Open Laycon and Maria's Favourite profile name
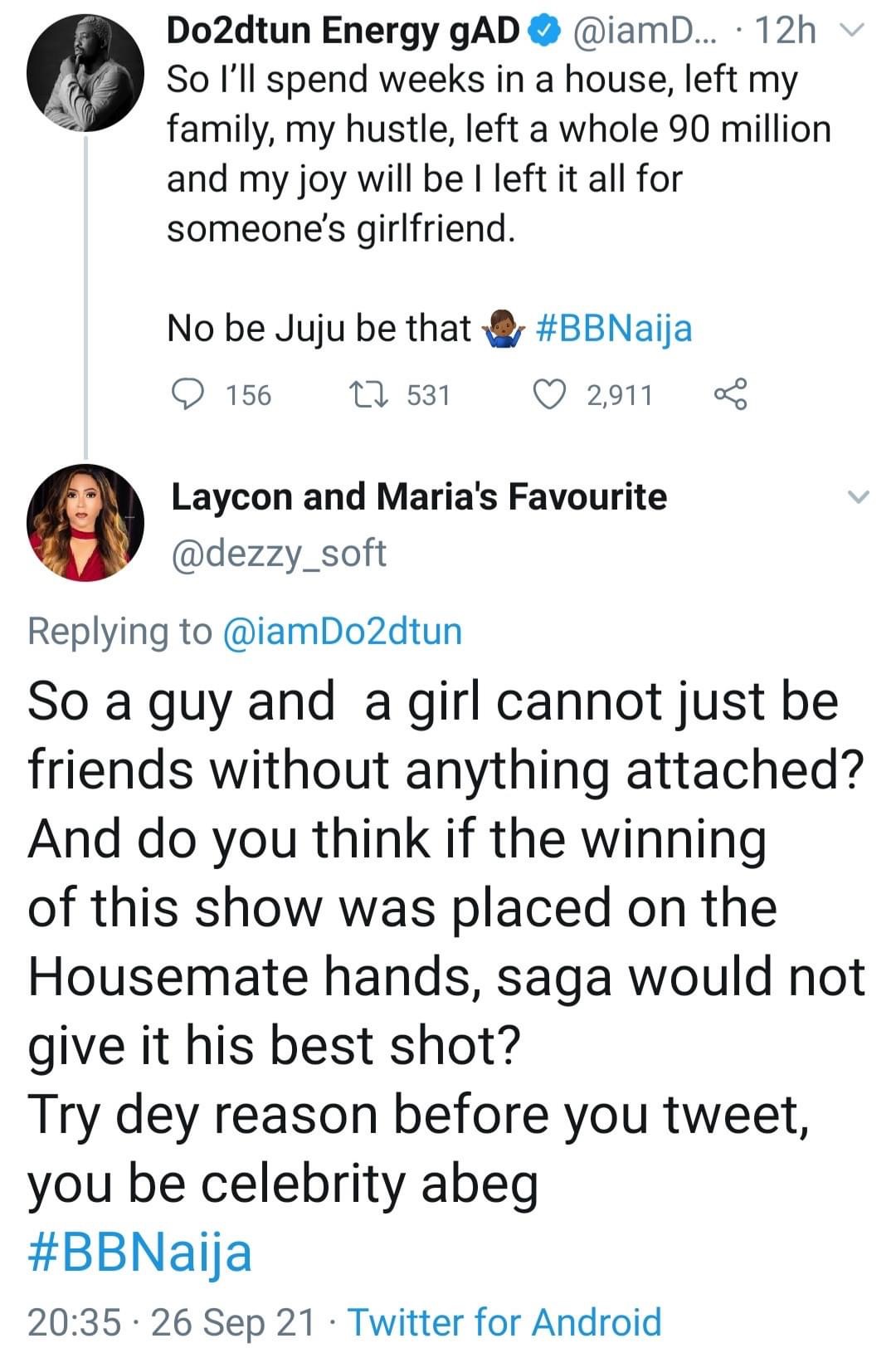The width and height of the screenshot is (896, 1353). tap(418, 497)
